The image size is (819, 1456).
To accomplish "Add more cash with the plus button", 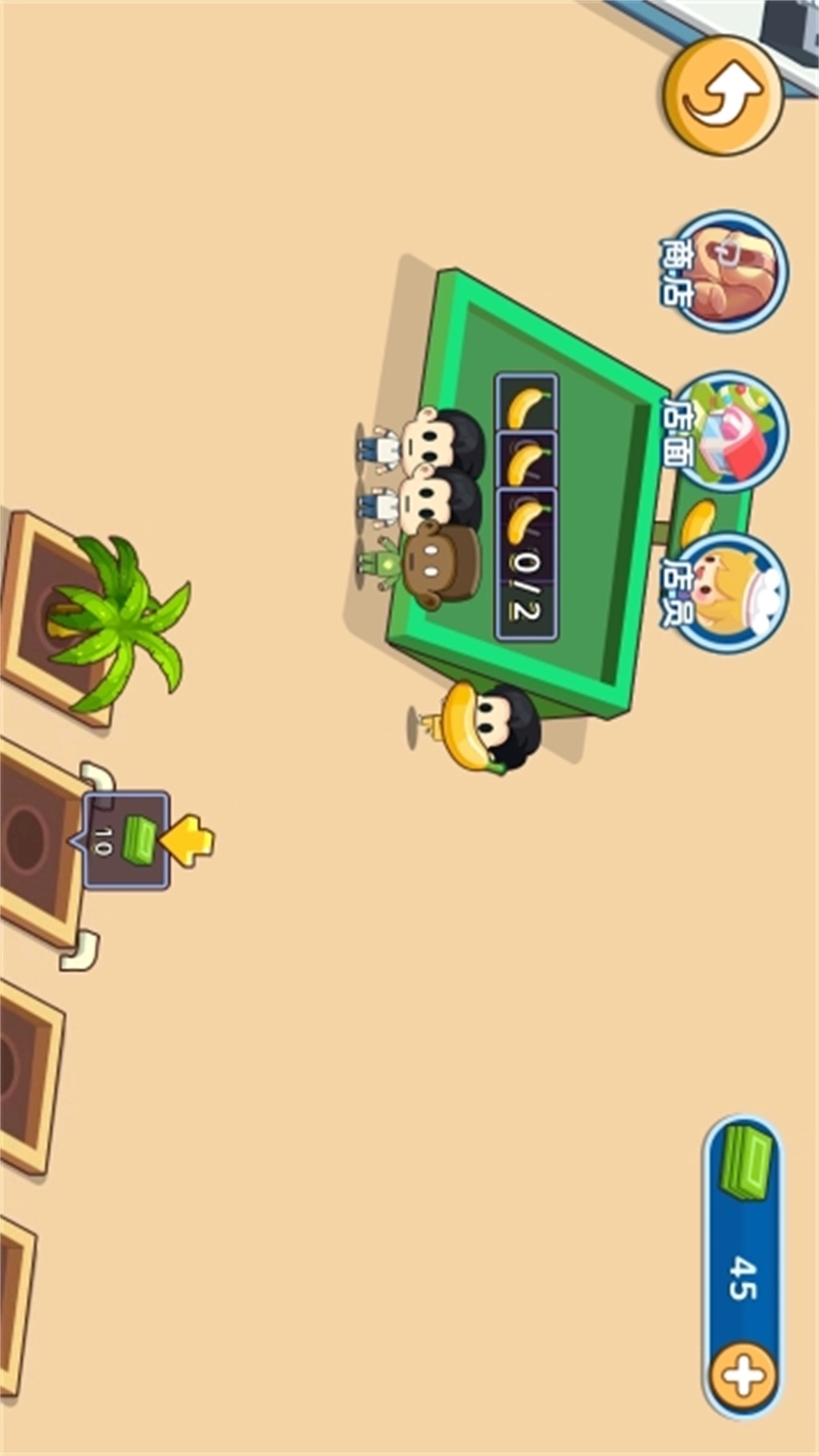I will tap(743, 1375).
